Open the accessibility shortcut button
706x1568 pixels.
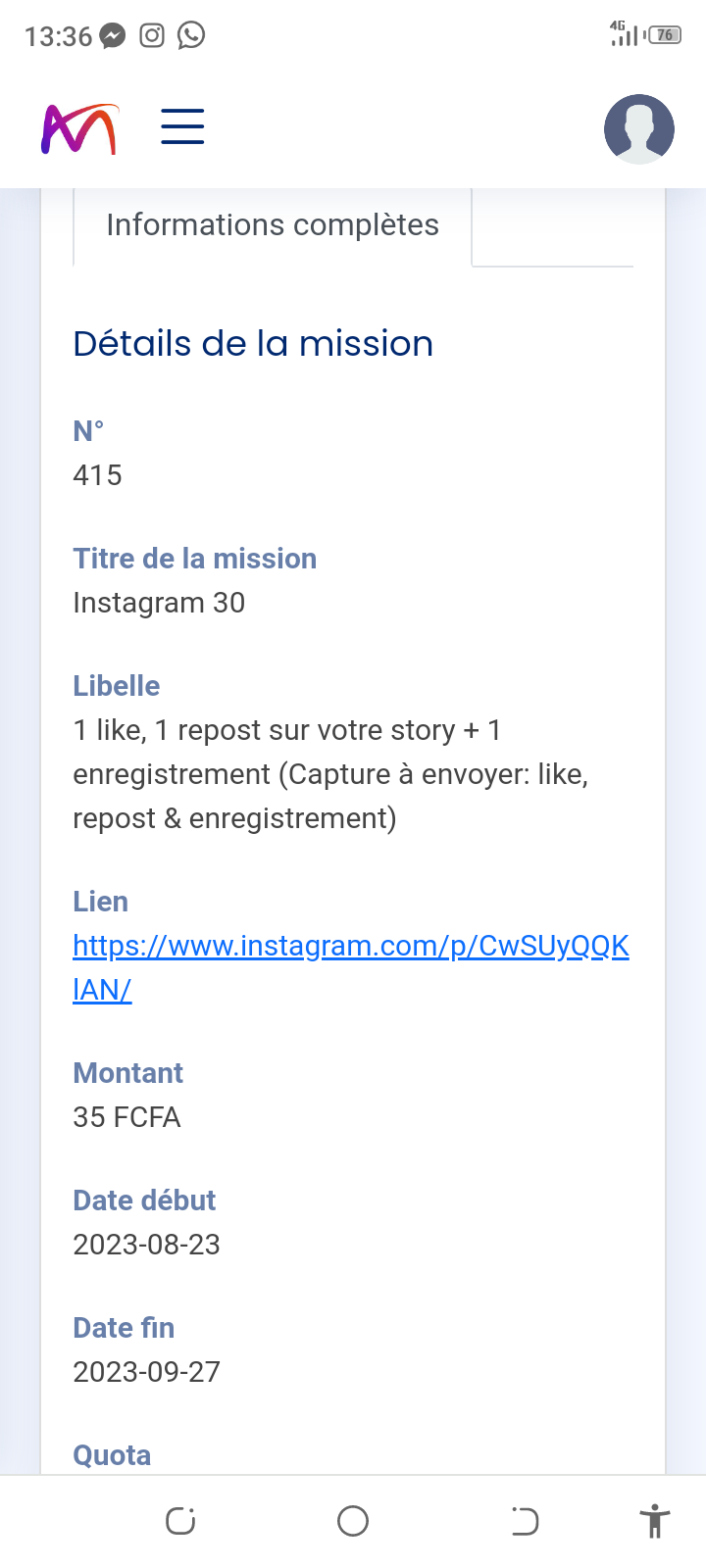(654, 1521)
